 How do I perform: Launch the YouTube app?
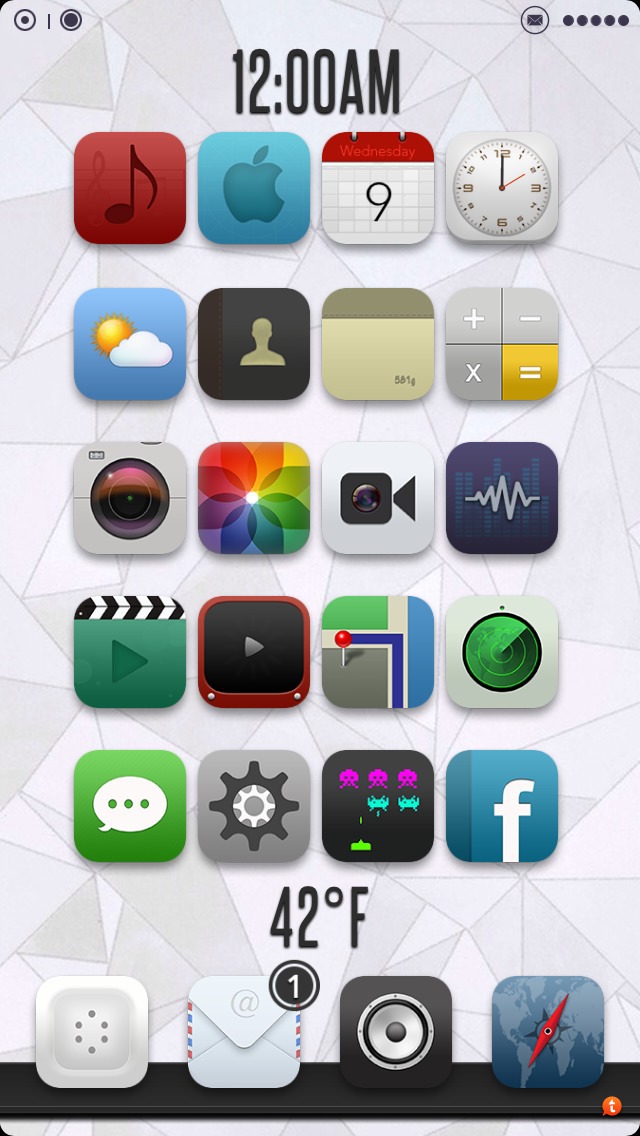point(254,652)
